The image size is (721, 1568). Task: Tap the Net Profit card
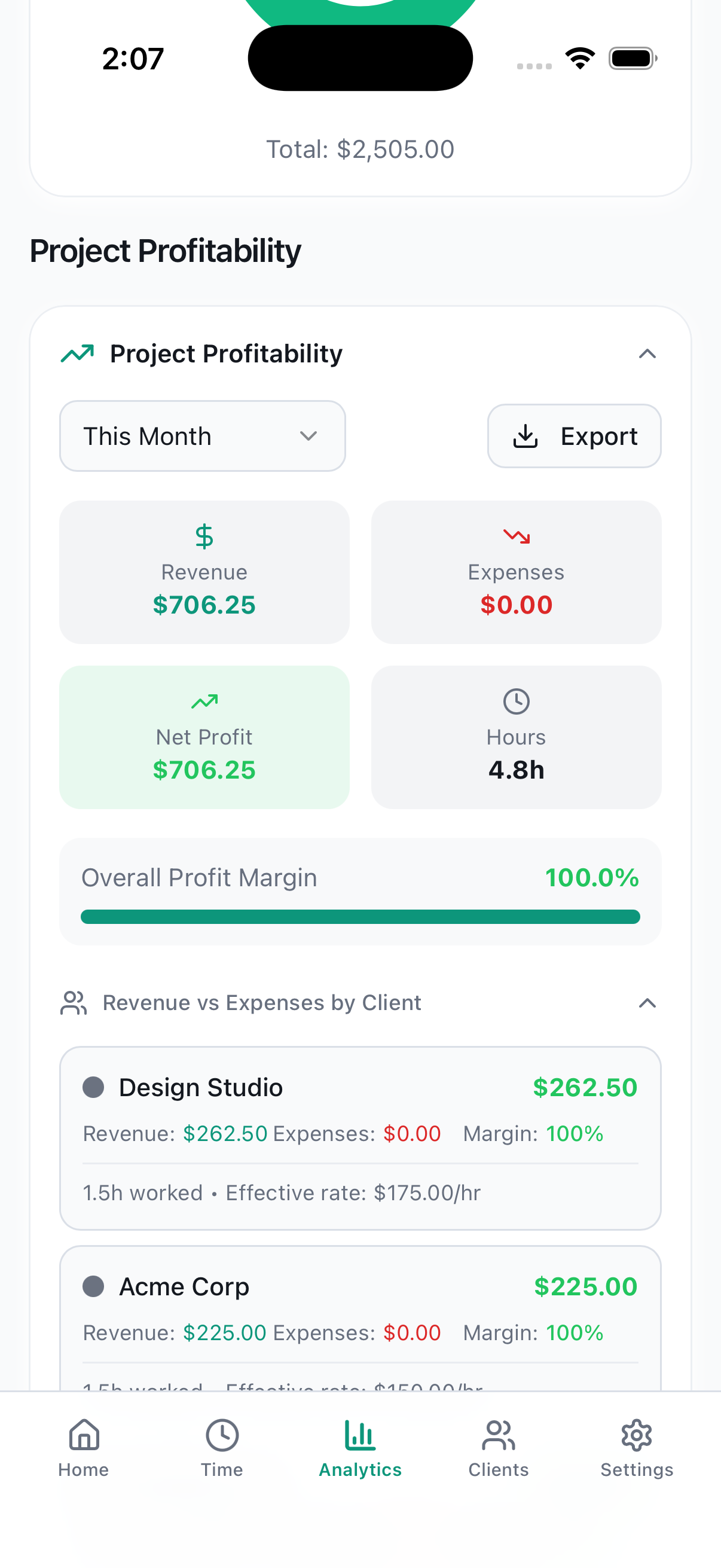click(204, 737)
